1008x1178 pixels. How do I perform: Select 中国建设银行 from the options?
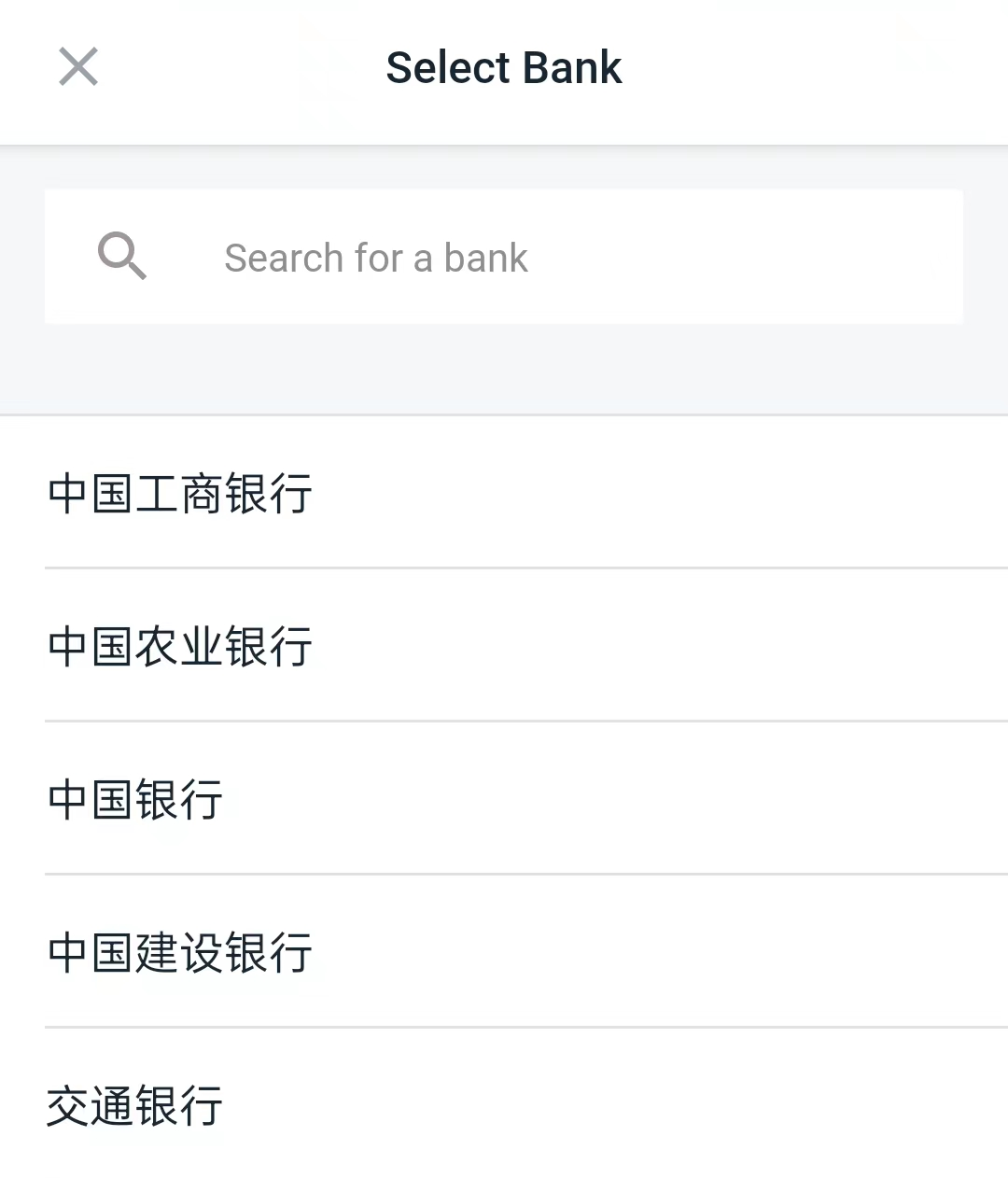179,951
